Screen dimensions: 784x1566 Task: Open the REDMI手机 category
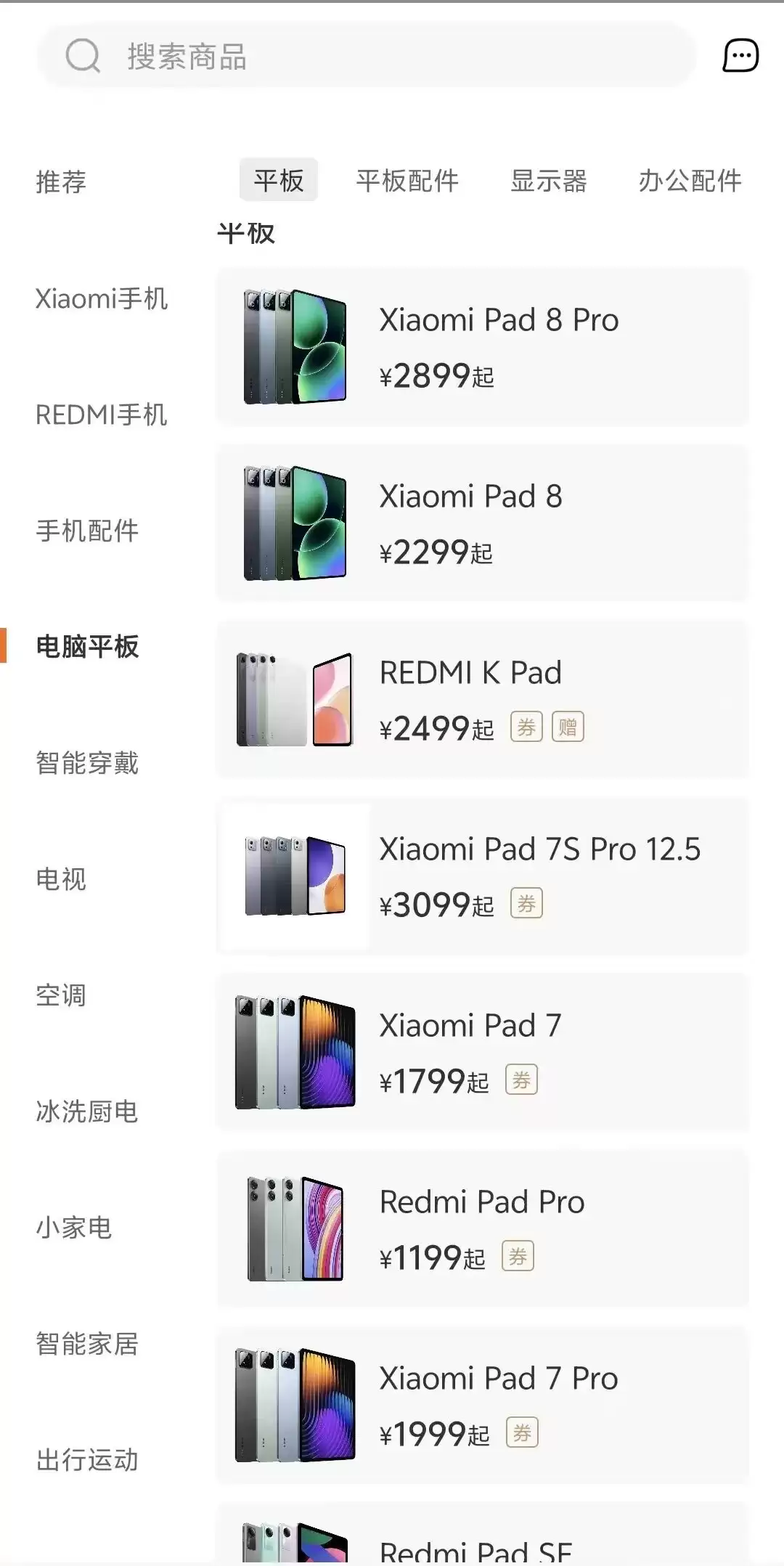[102, 415]
